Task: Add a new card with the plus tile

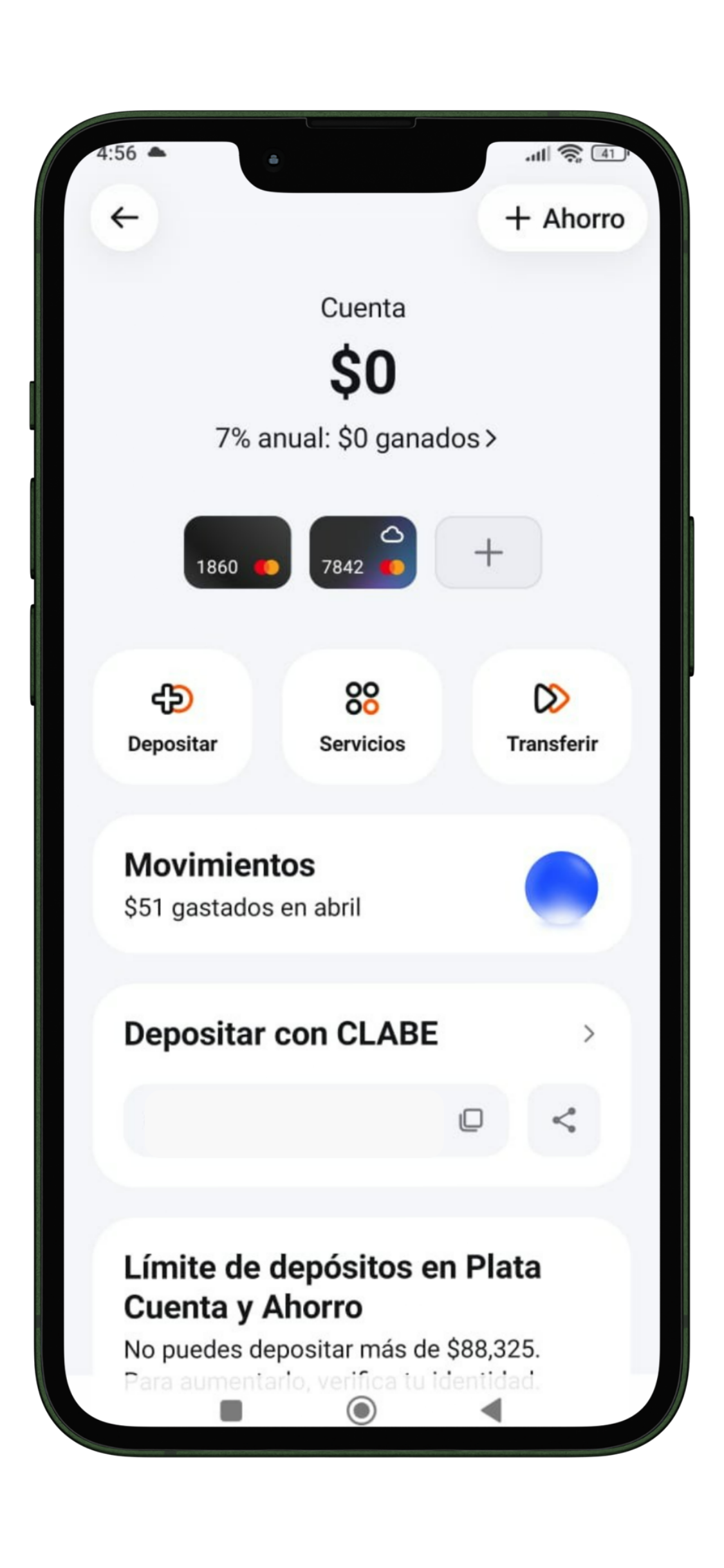Action: (488, 552)
